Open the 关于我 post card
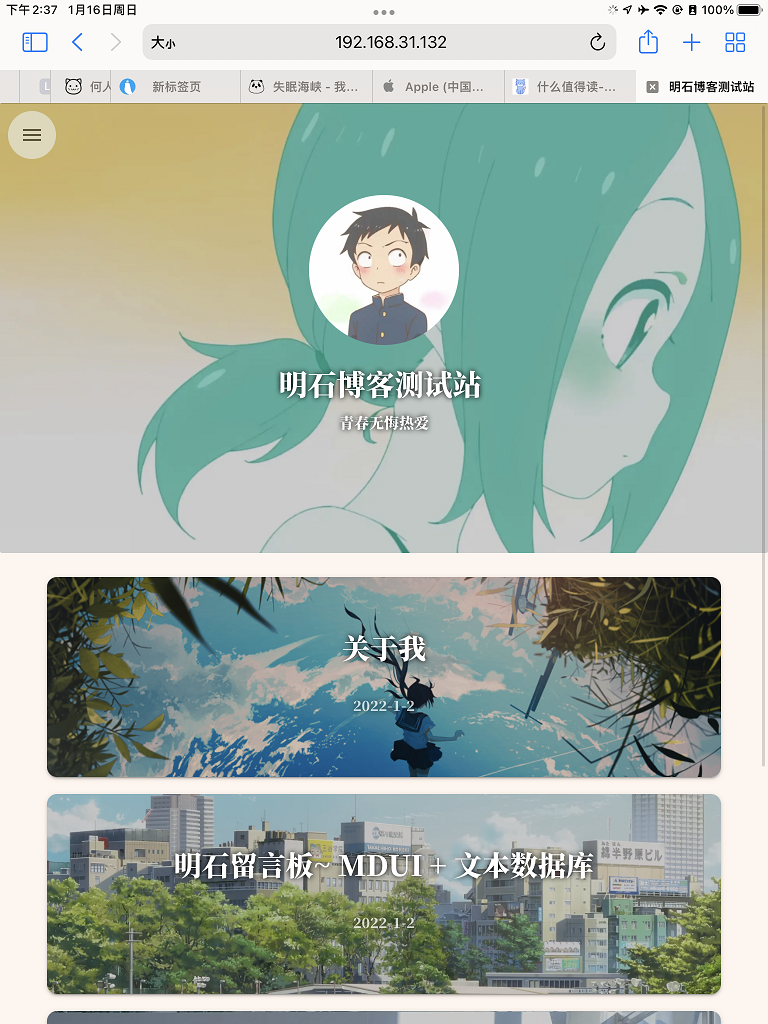Screen dimensions: 768x1024 [384, 676]
